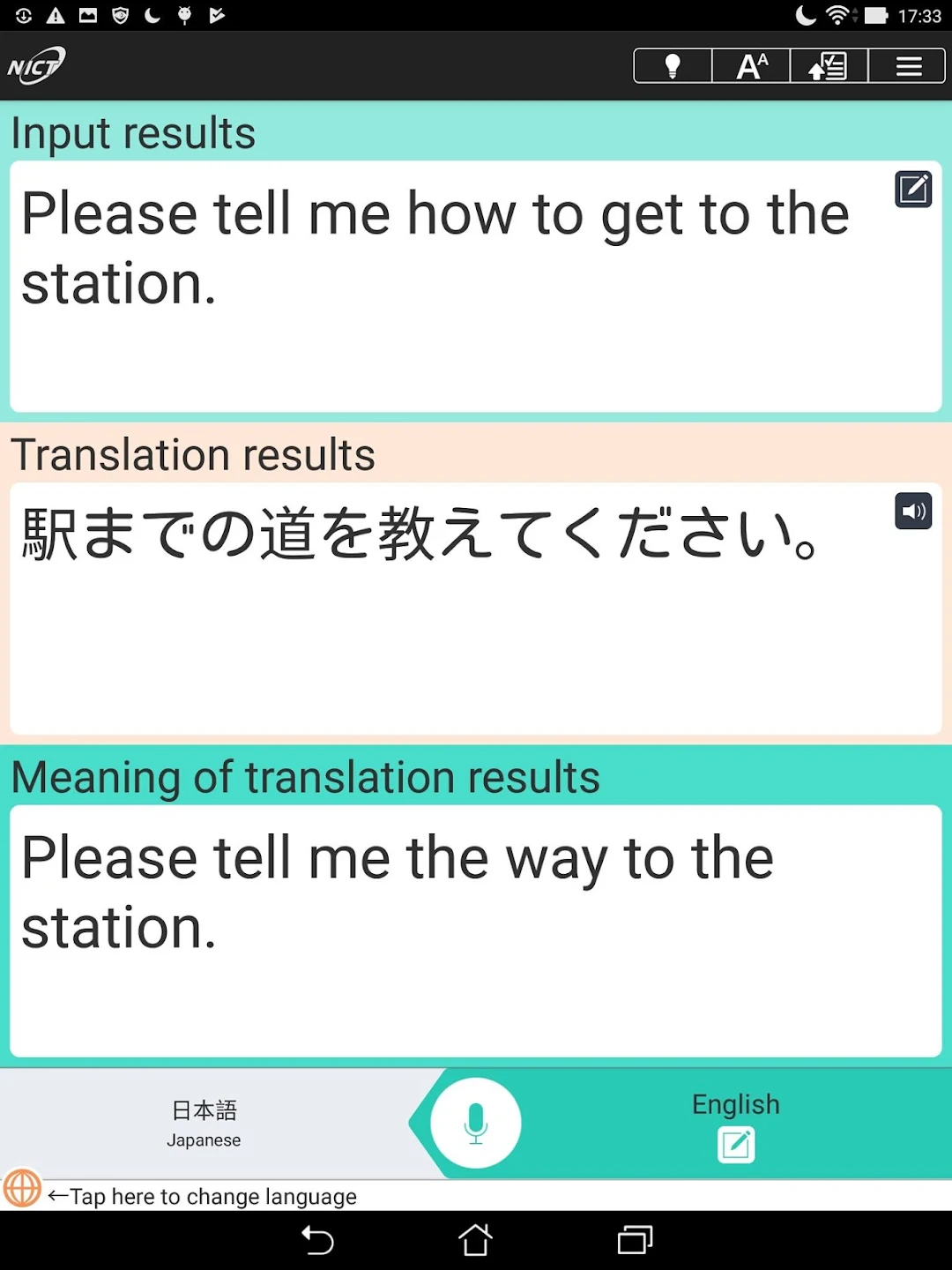Tap the NICT logo
Image resolution: width=952 pixels, height=1270 pixels.
[37, 64]
